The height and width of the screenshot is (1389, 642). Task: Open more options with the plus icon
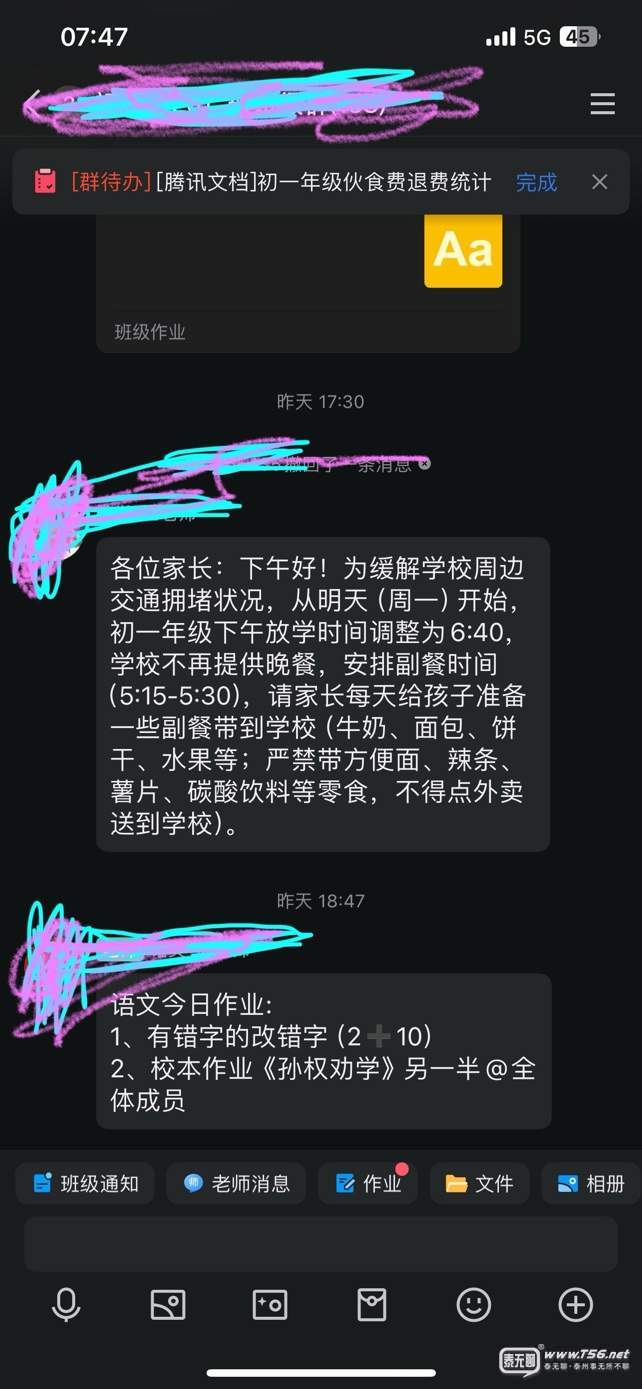pos(576,1305)
